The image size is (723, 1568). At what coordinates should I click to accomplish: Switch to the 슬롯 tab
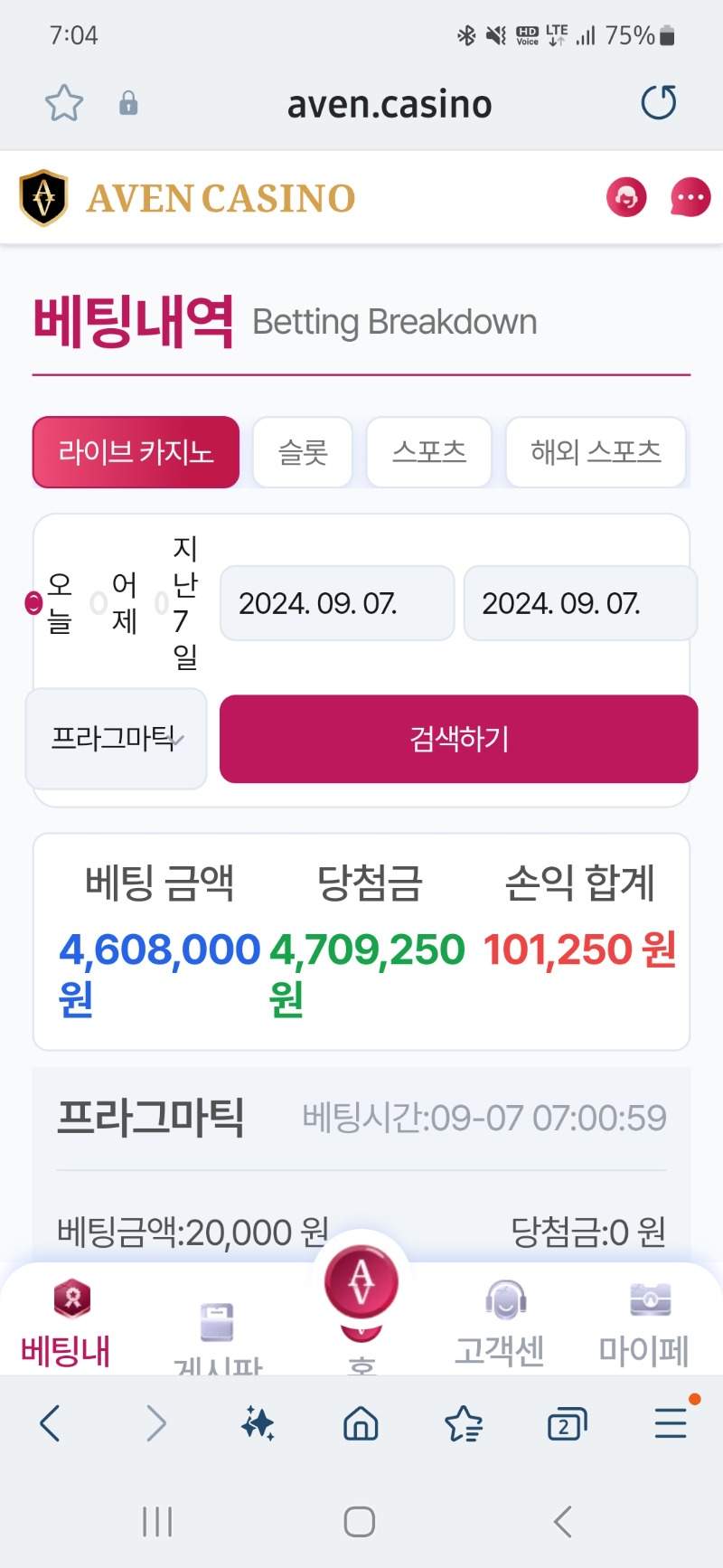303,452
